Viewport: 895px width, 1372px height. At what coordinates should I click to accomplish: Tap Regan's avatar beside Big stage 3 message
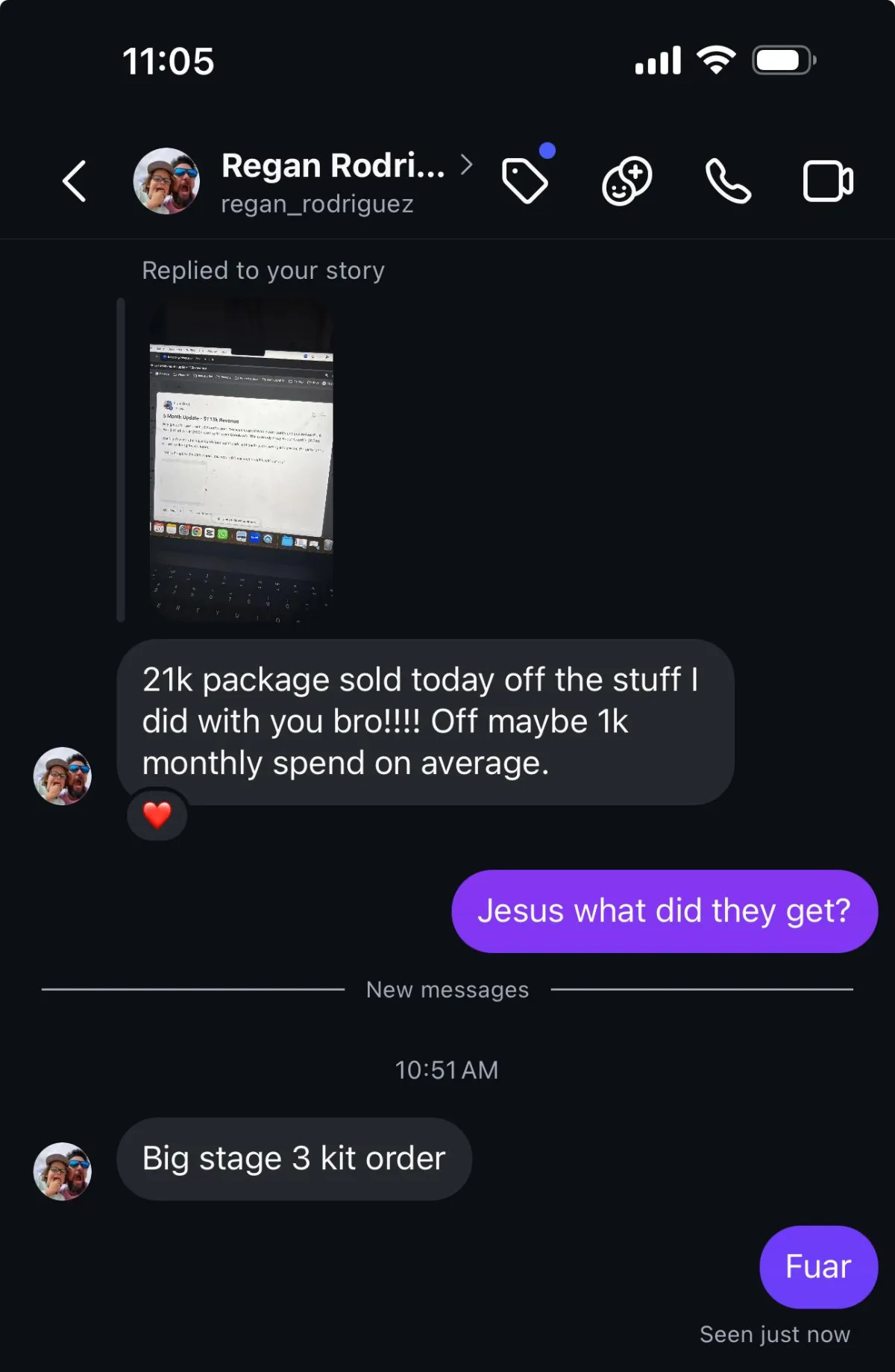click(x=63, y=1171)
